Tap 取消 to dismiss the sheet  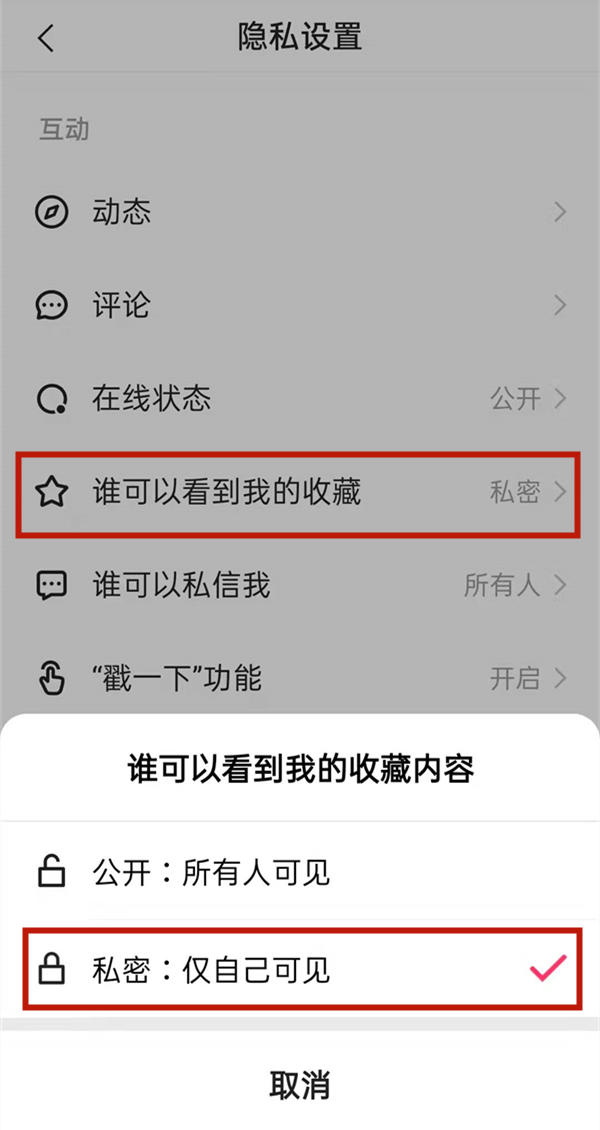click(300, 1084)
